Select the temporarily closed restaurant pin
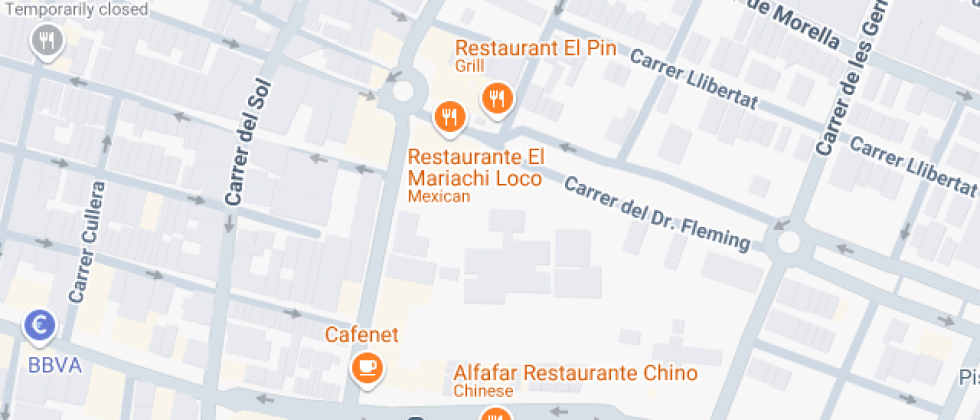Screen dimensions: 980x420 pyautogui.click(x=46, y=41)
